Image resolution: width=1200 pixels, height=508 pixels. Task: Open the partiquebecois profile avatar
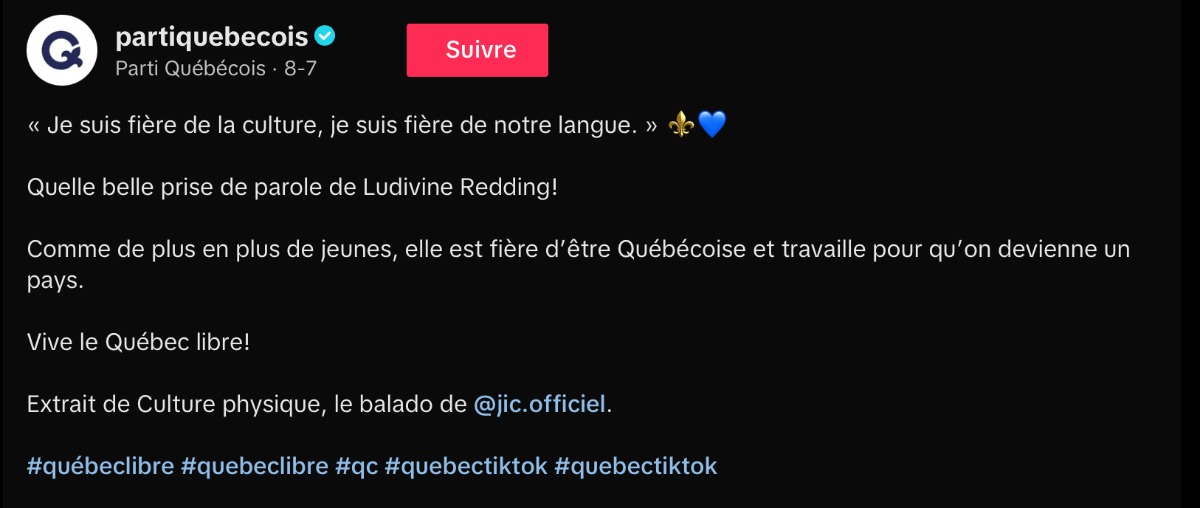coord(61,51)
